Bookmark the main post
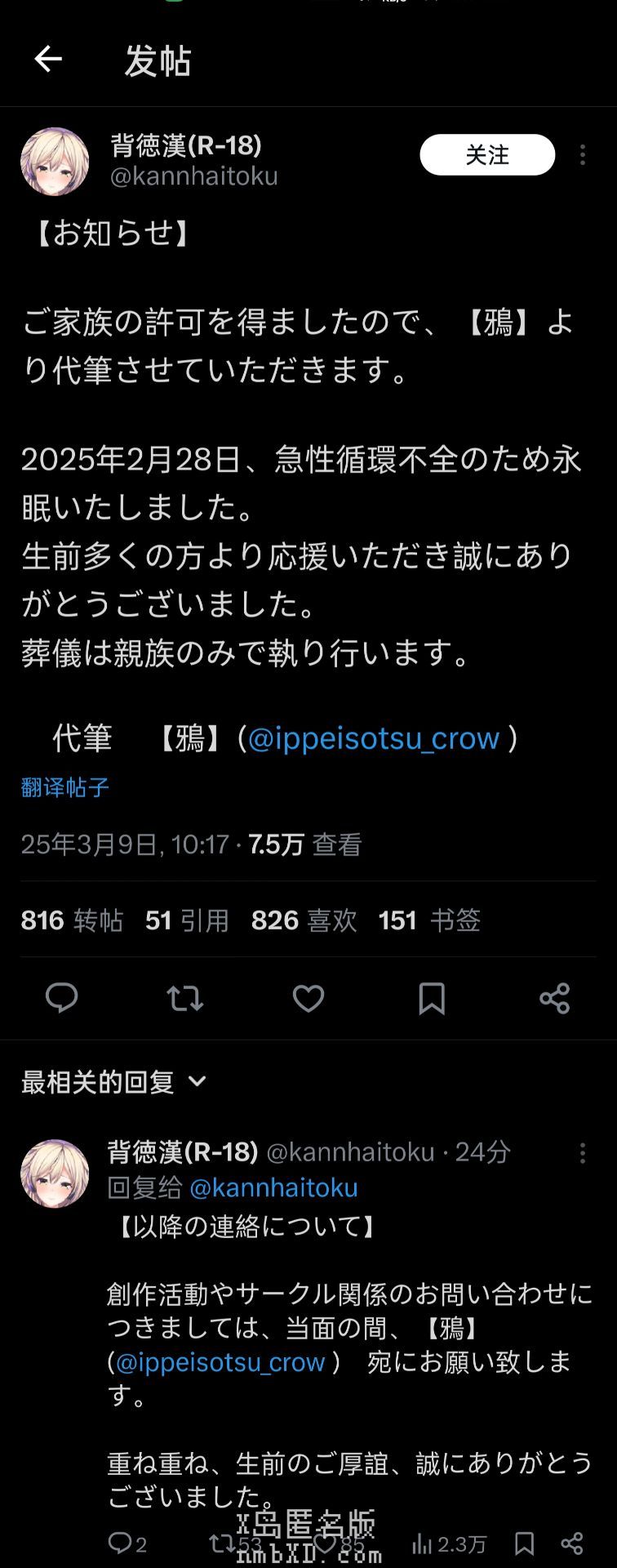Image resolution: width=617 pixels, height=1568 pixels. (x=432, y=998)
